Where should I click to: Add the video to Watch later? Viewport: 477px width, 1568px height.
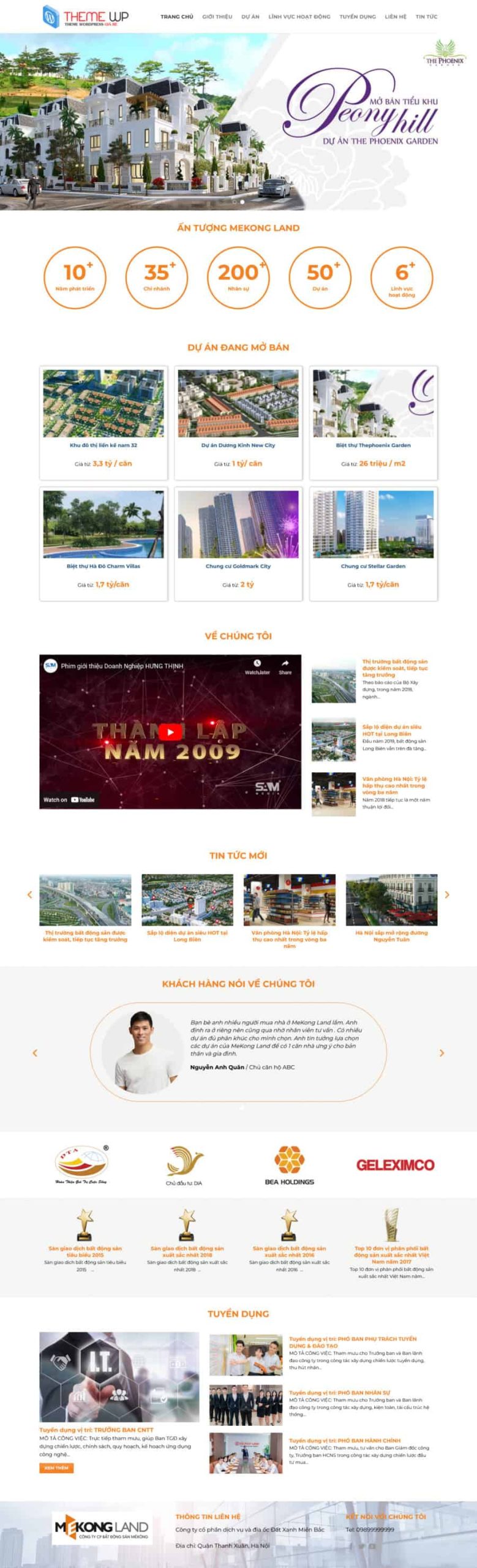257,666
